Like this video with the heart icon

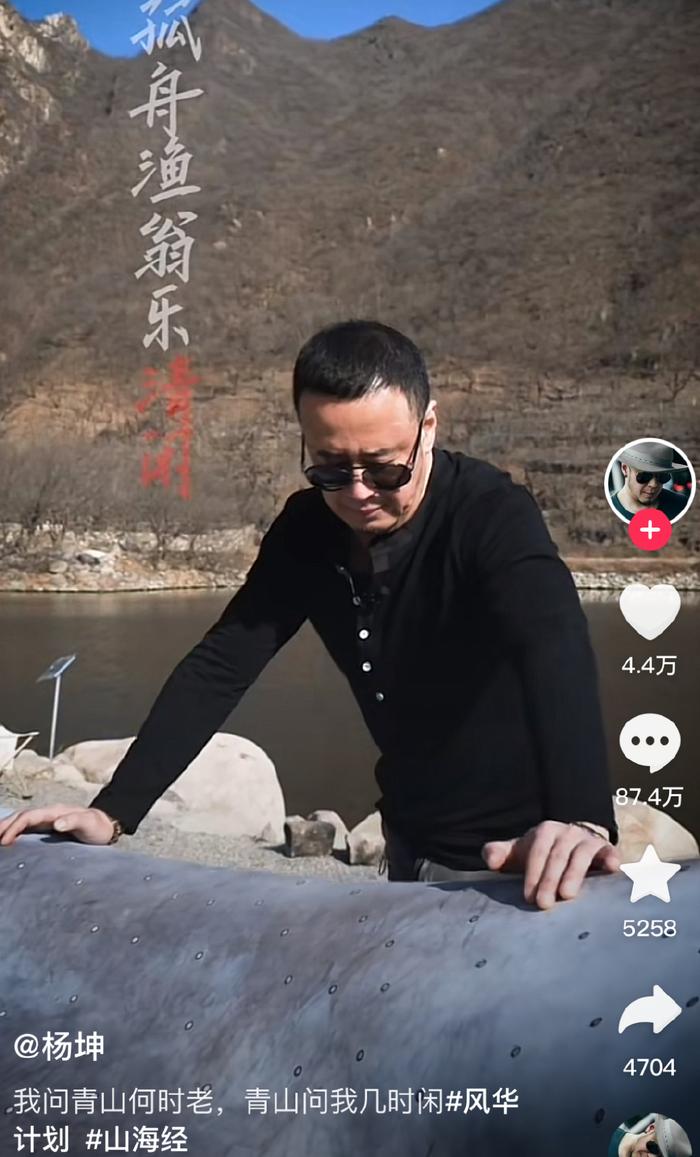point(650,612)
